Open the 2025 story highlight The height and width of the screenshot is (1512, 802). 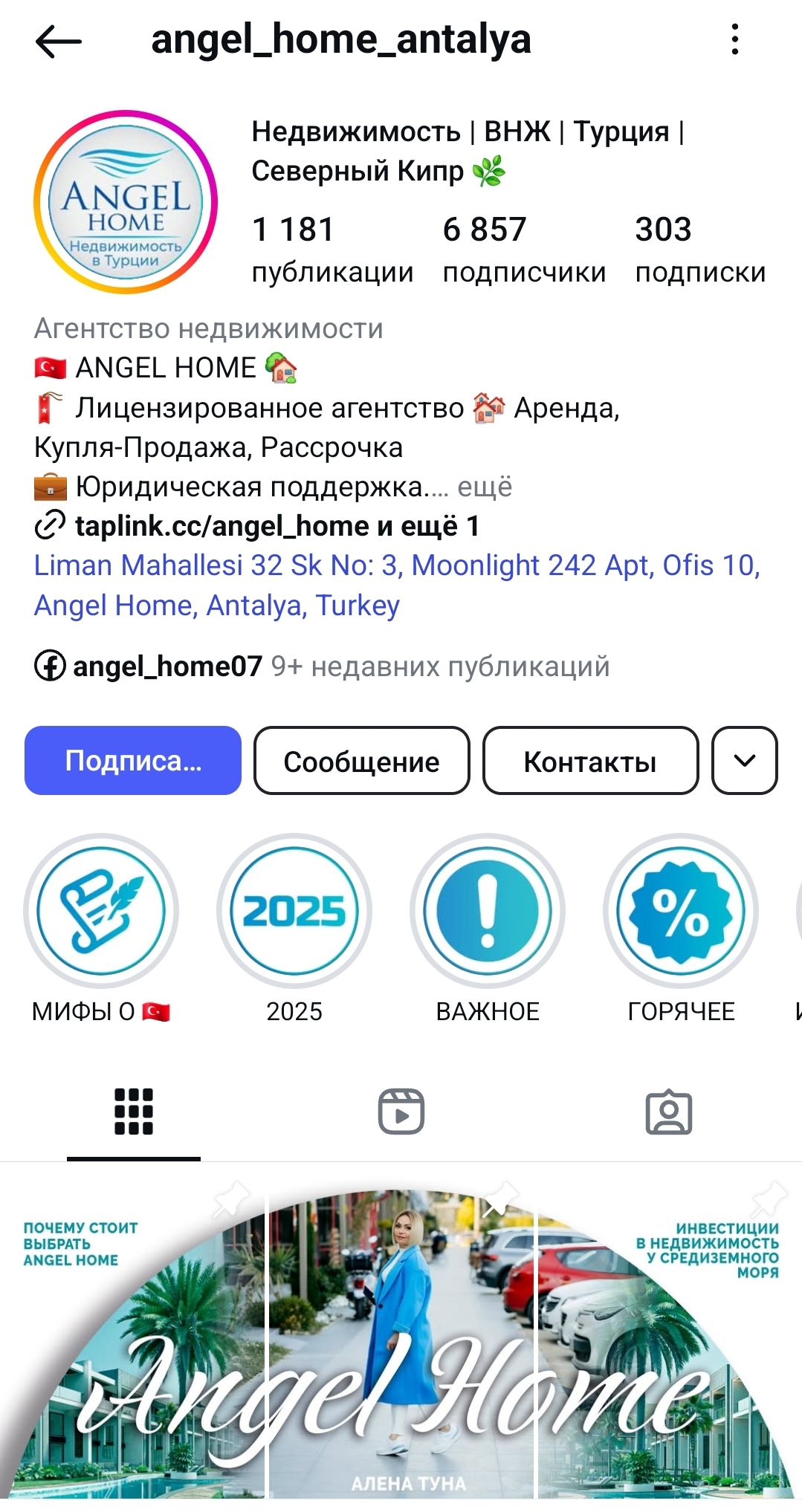coord(294,911)
